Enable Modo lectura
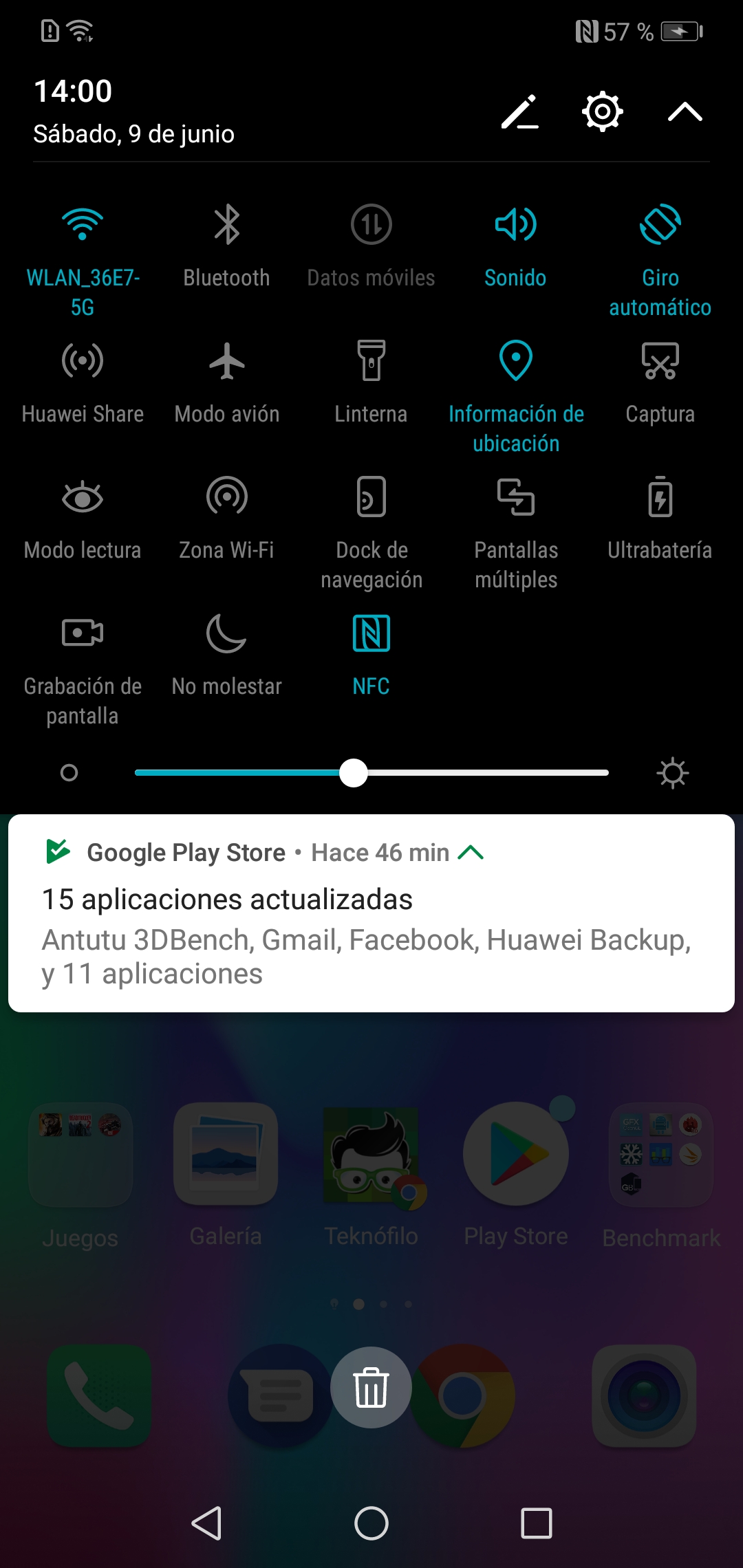The image size is (743, 1568). tap(83, 519)
